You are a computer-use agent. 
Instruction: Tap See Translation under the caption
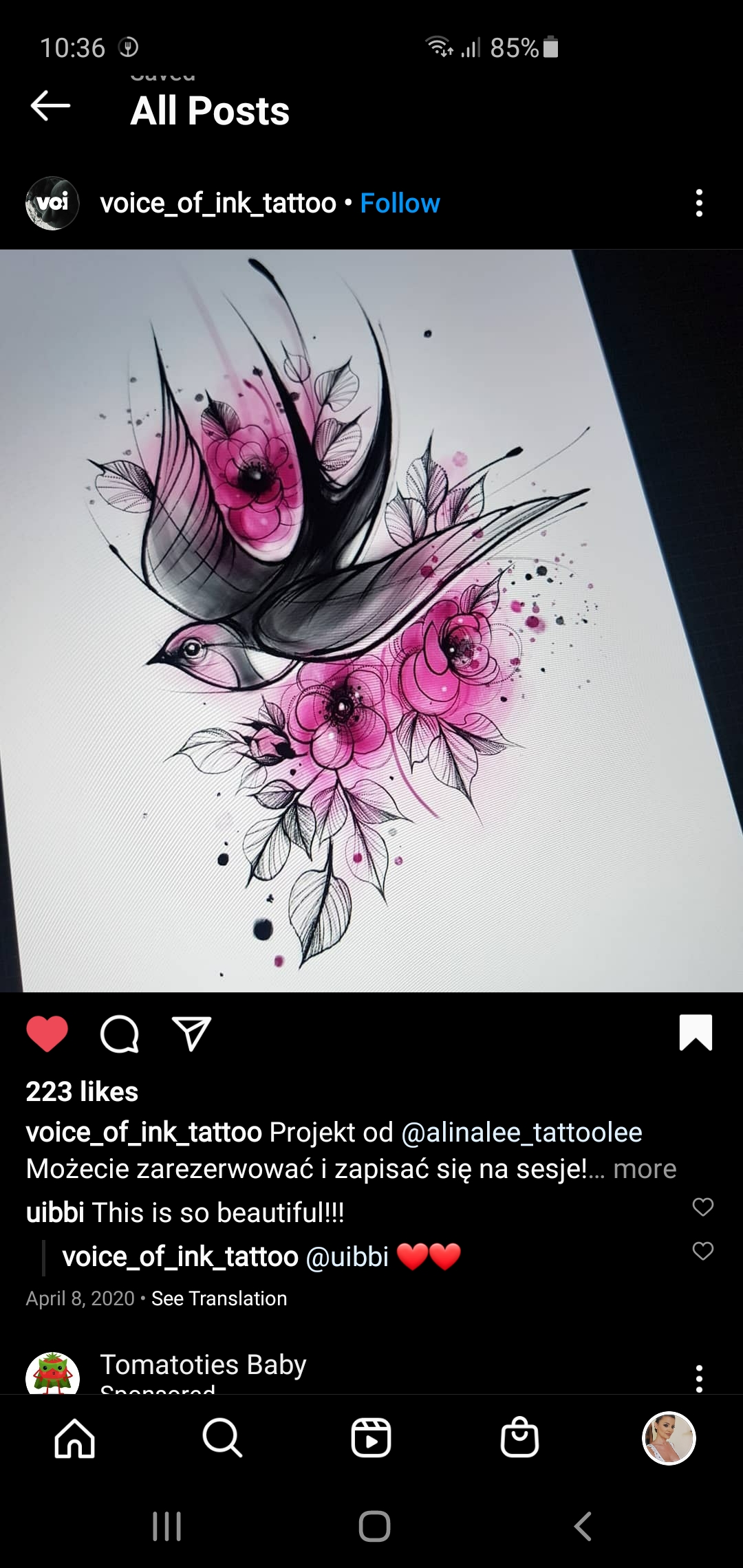[x=219, y=1298]
